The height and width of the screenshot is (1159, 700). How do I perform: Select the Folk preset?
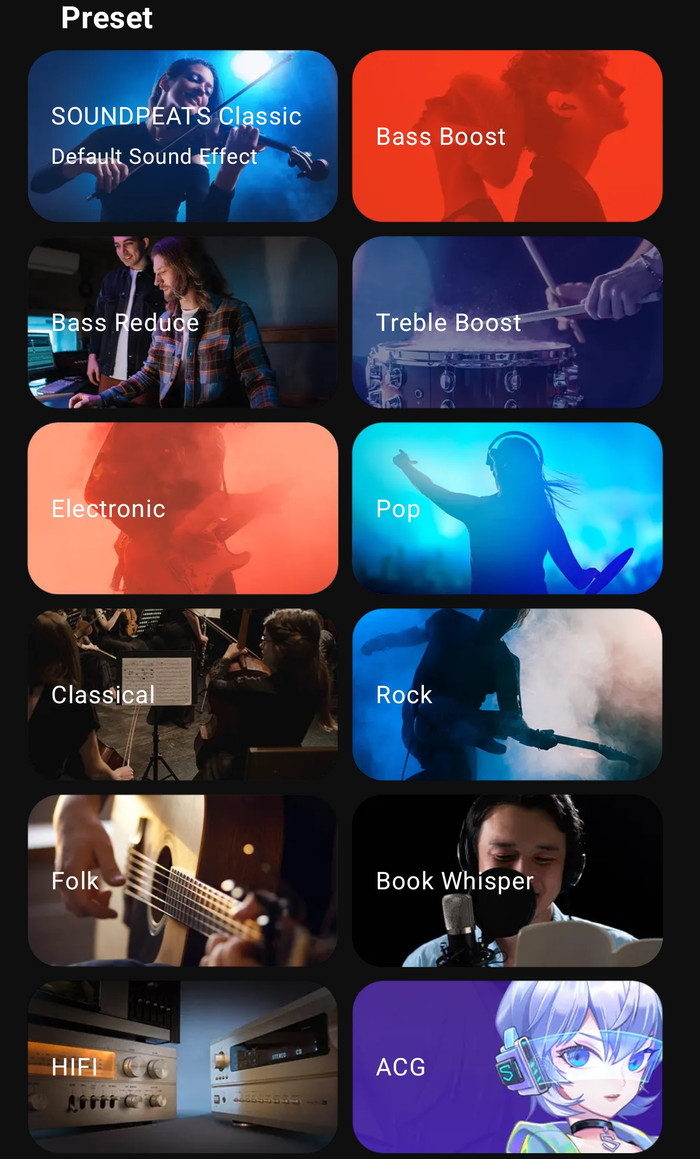click(x=182, y=880)
